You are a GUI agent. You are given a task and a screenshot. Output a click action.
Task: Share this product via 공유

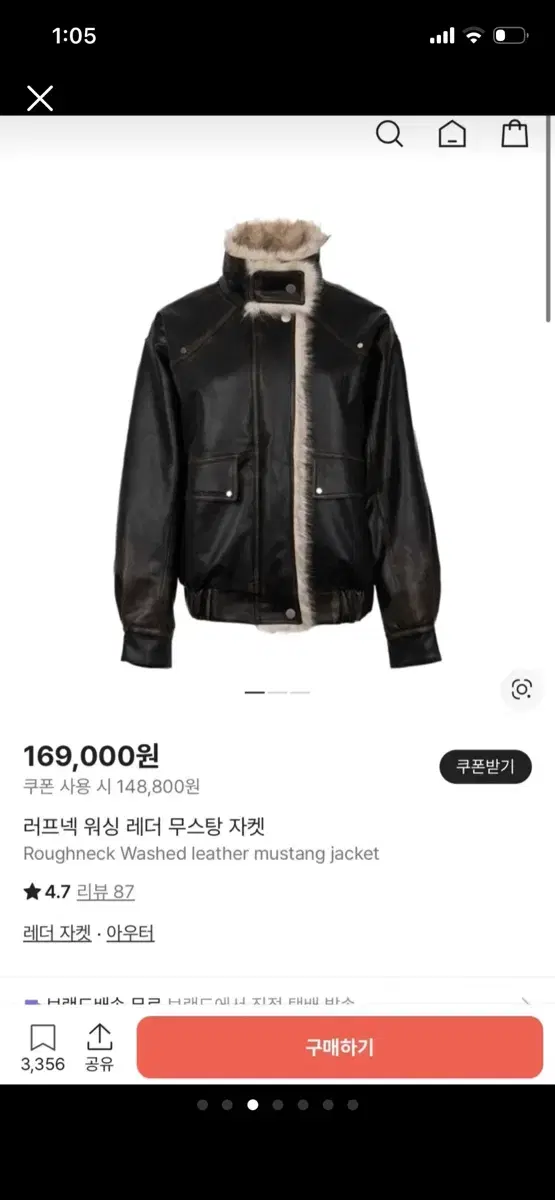99,1047
